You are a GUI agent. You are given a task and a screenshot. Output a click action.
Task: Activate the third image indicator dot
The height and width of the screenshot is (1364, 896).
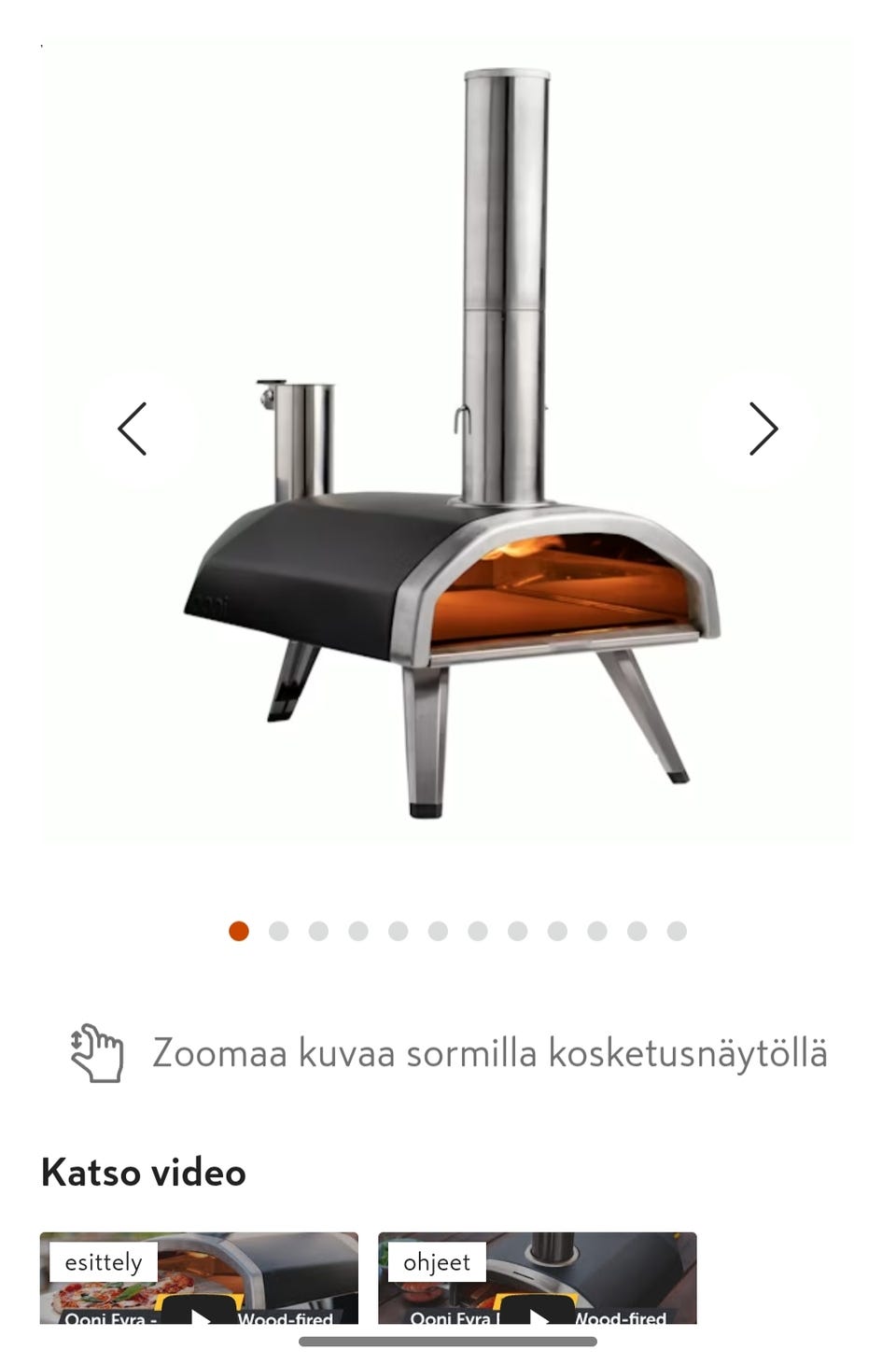pyautogui.click(x=318, y=931)
